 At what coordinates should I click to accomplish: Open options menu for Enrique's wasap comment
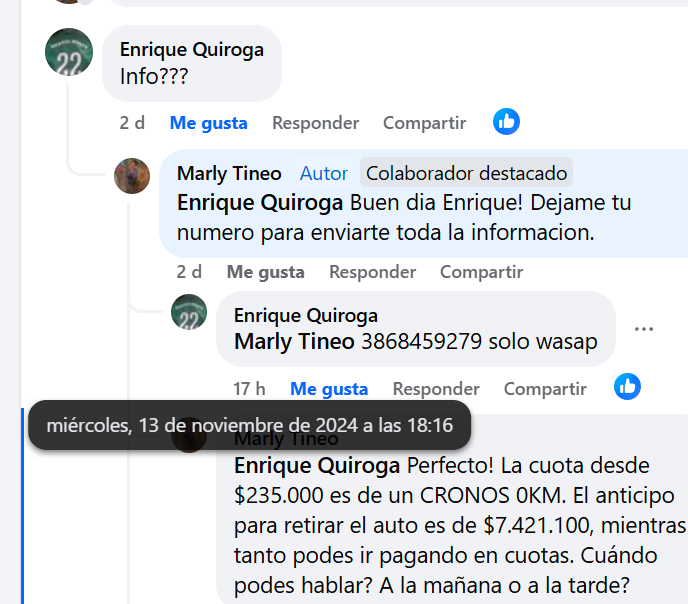click(644, 328)
